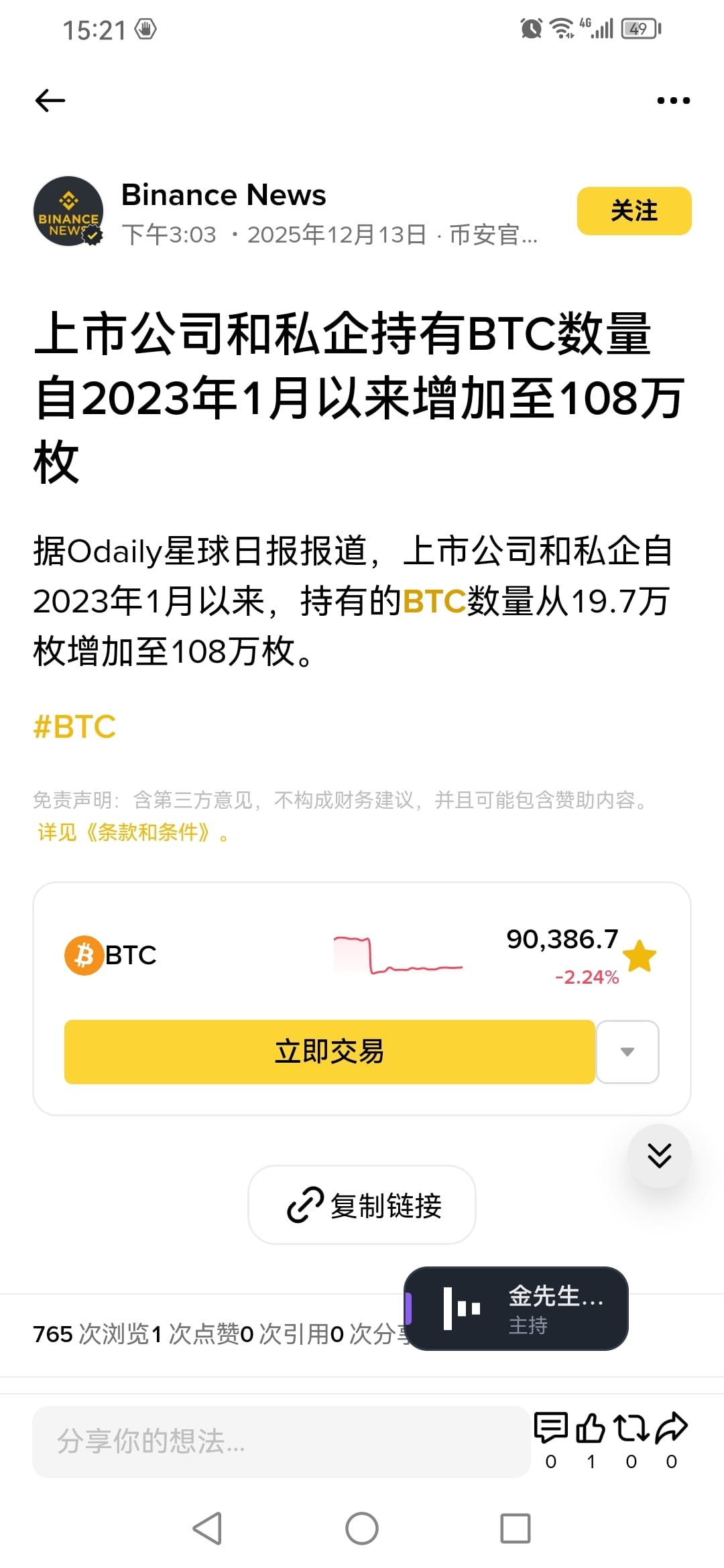This screenshot has height=1568, width=724.
Task: Repost using the quote arrows icon
Action: [631, 1428]
